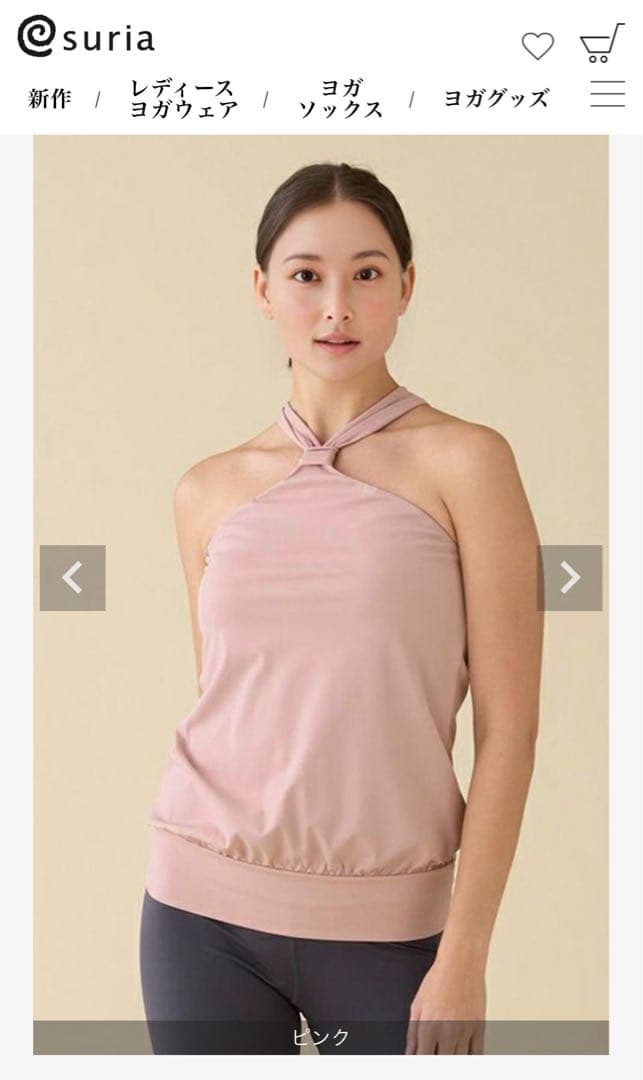This screenshot has height=1080, width=643.
Task: Open the 新作 category
Action: coord(49,98)
